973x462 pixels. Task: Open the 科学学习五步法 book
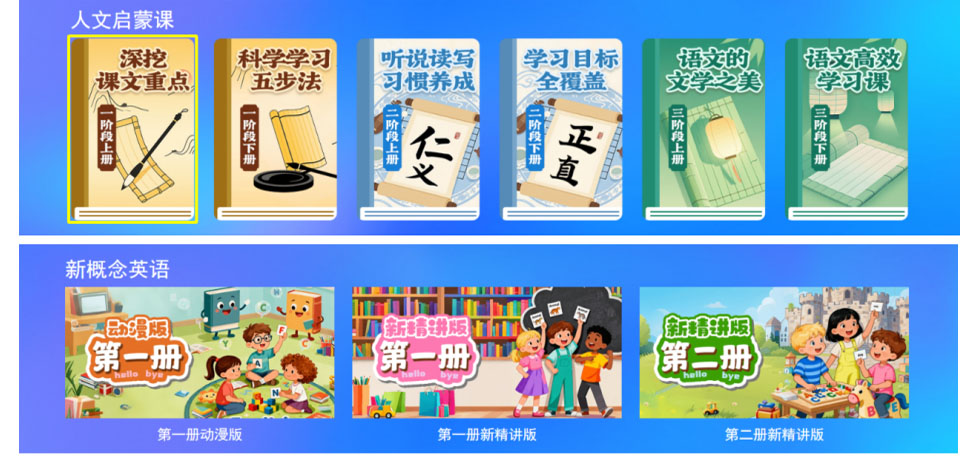[275, 130]
